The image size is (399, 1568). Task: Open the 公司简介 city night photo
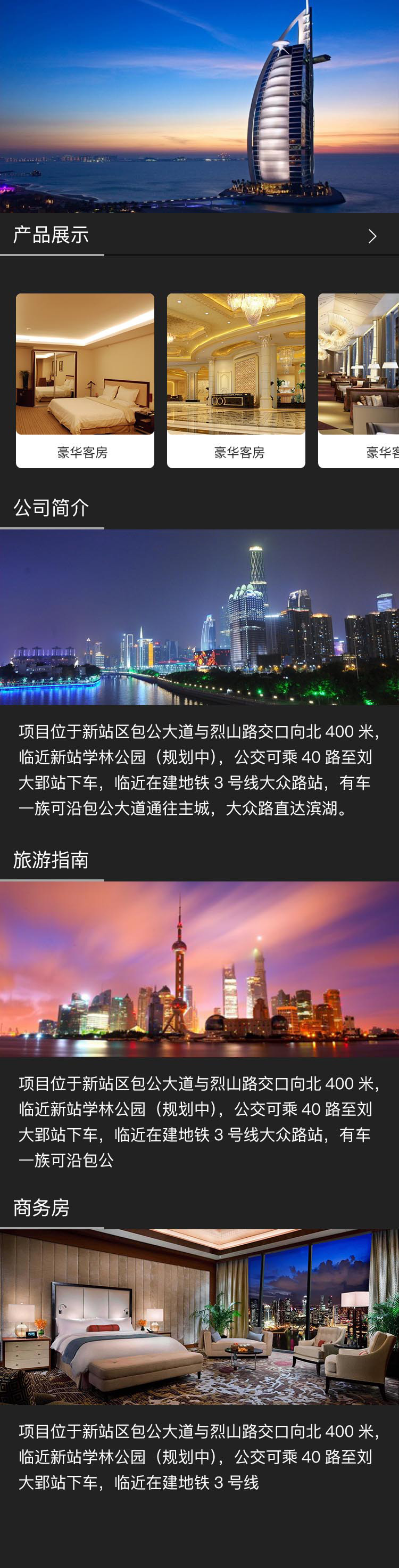(x=199, y=617)
